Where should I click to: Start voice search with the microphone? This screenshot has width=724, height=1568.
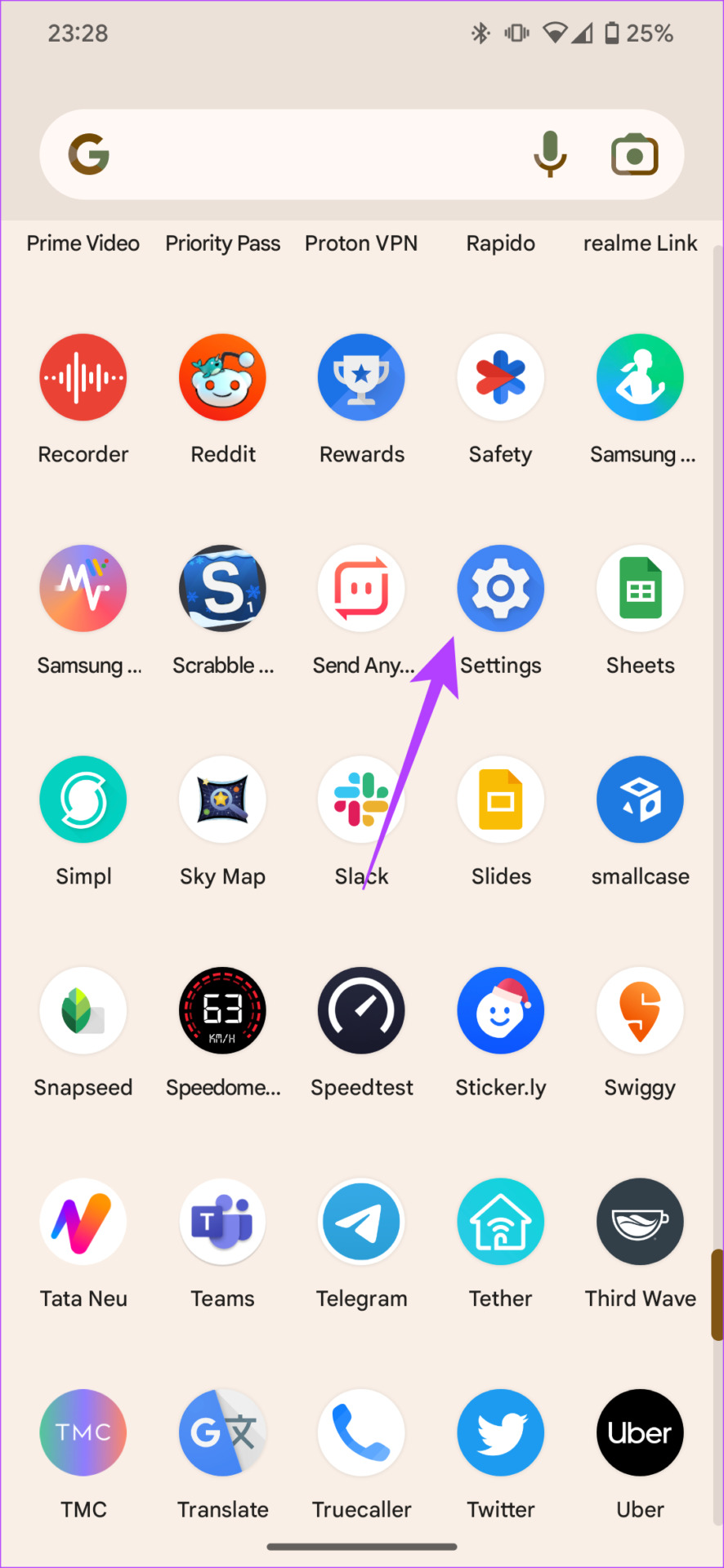click(x=550, y=154)
